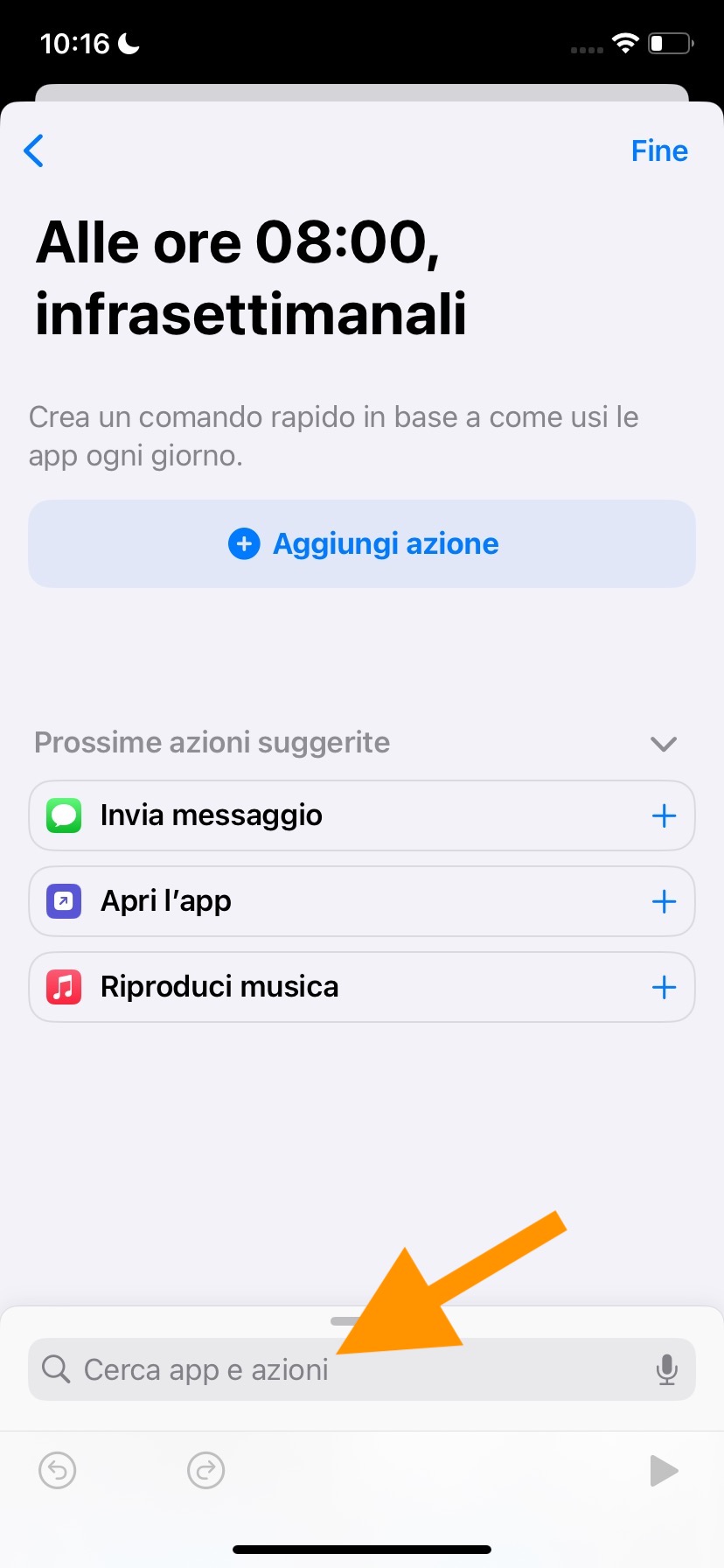Add the Apri l'app action
Screen dimensions: 724x1568
pos(664,901)
